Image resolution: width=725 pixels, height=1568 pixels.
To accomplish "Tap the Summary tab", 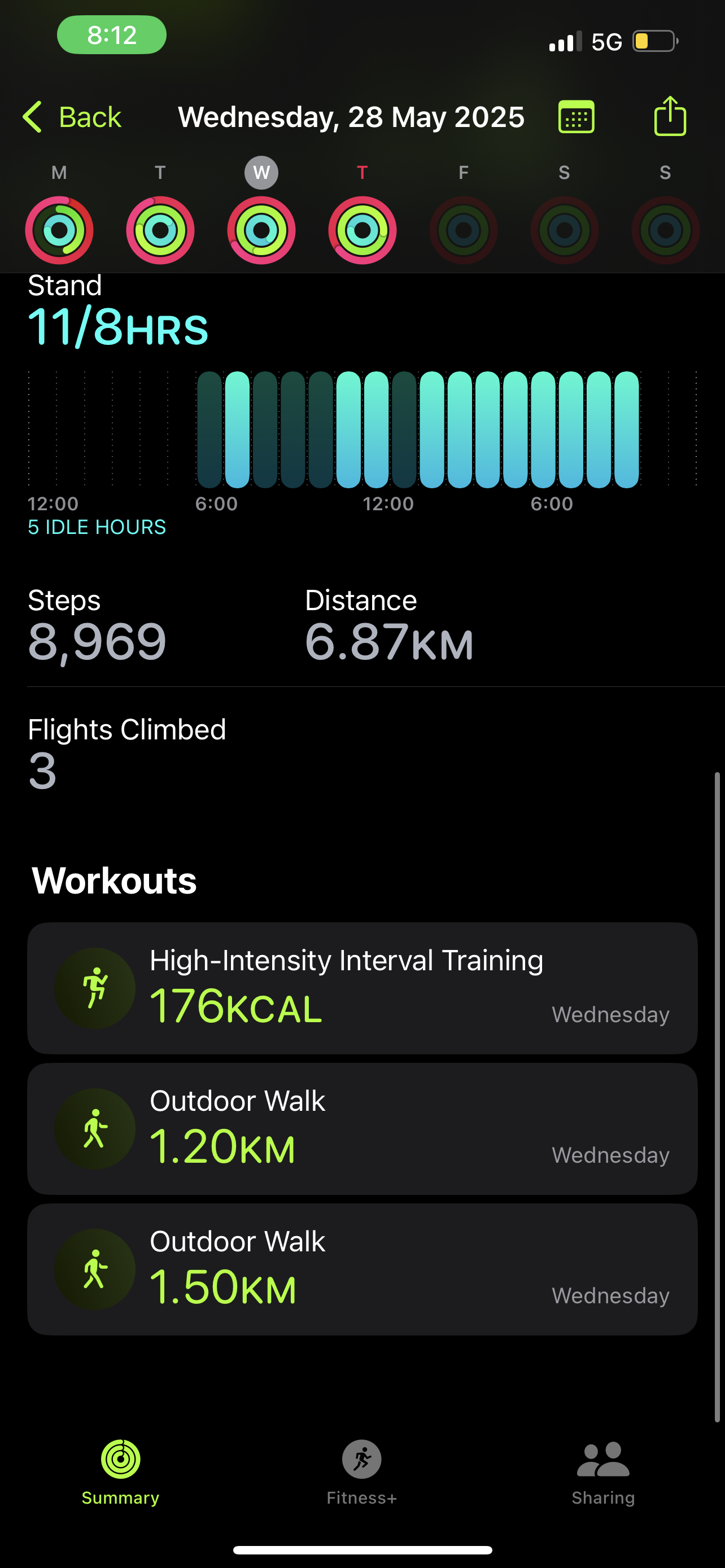I will point(120,1473).
